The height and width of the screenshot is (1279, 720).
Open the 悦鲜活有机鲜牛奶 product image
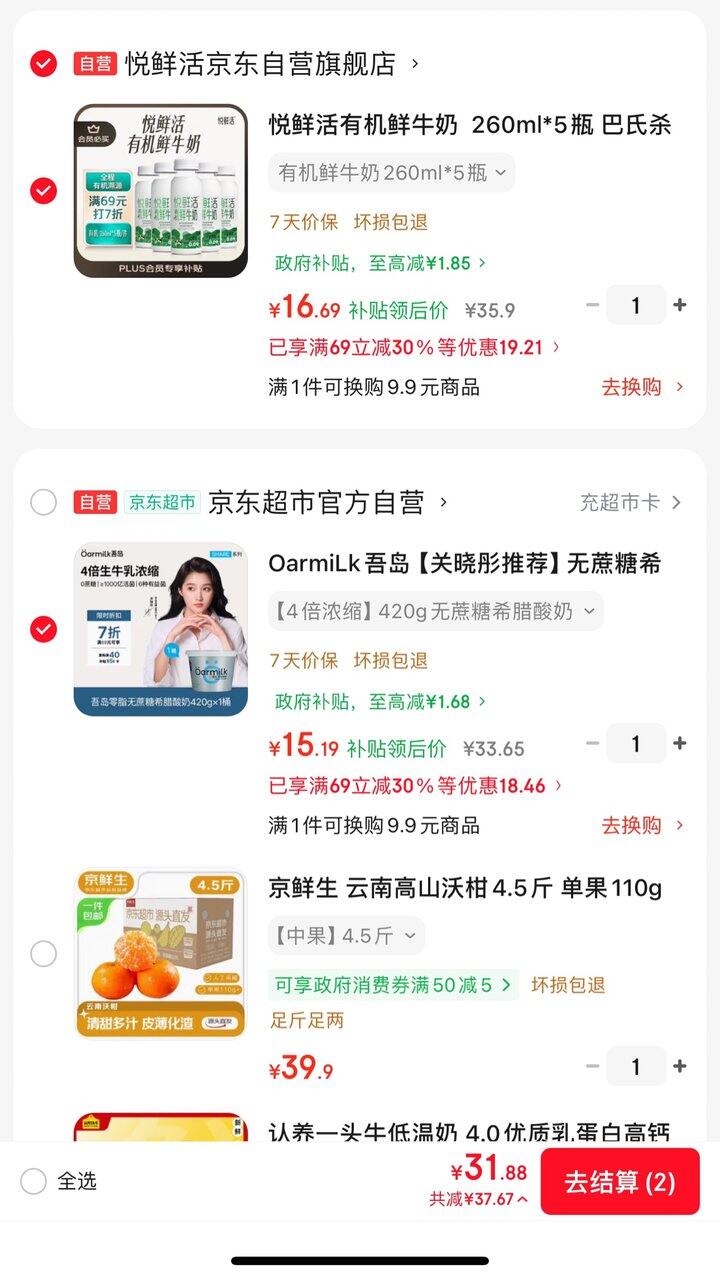click(160, 190)
